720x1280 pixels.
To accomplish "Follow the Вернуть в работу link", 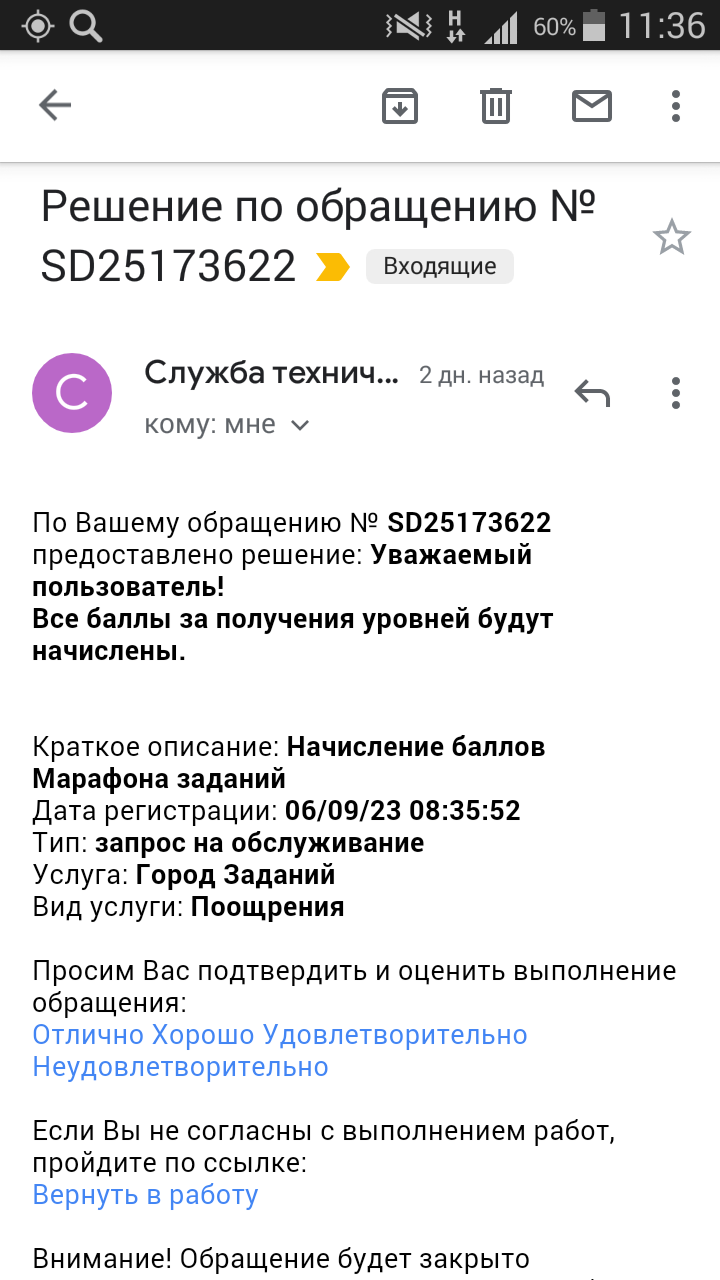I will (146, 1195).
